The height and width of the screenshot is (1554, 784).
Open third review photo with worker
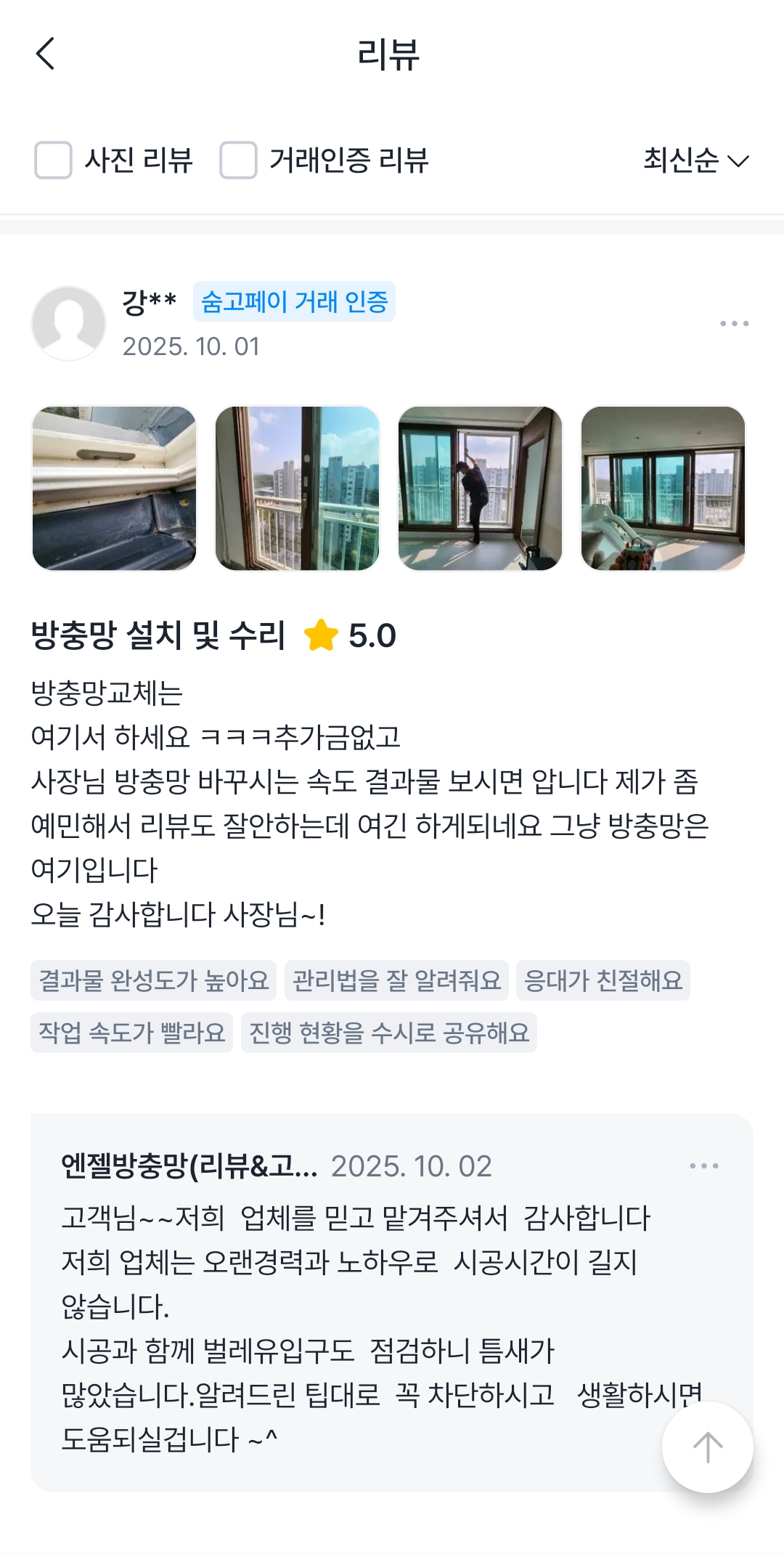coord(480,488)
